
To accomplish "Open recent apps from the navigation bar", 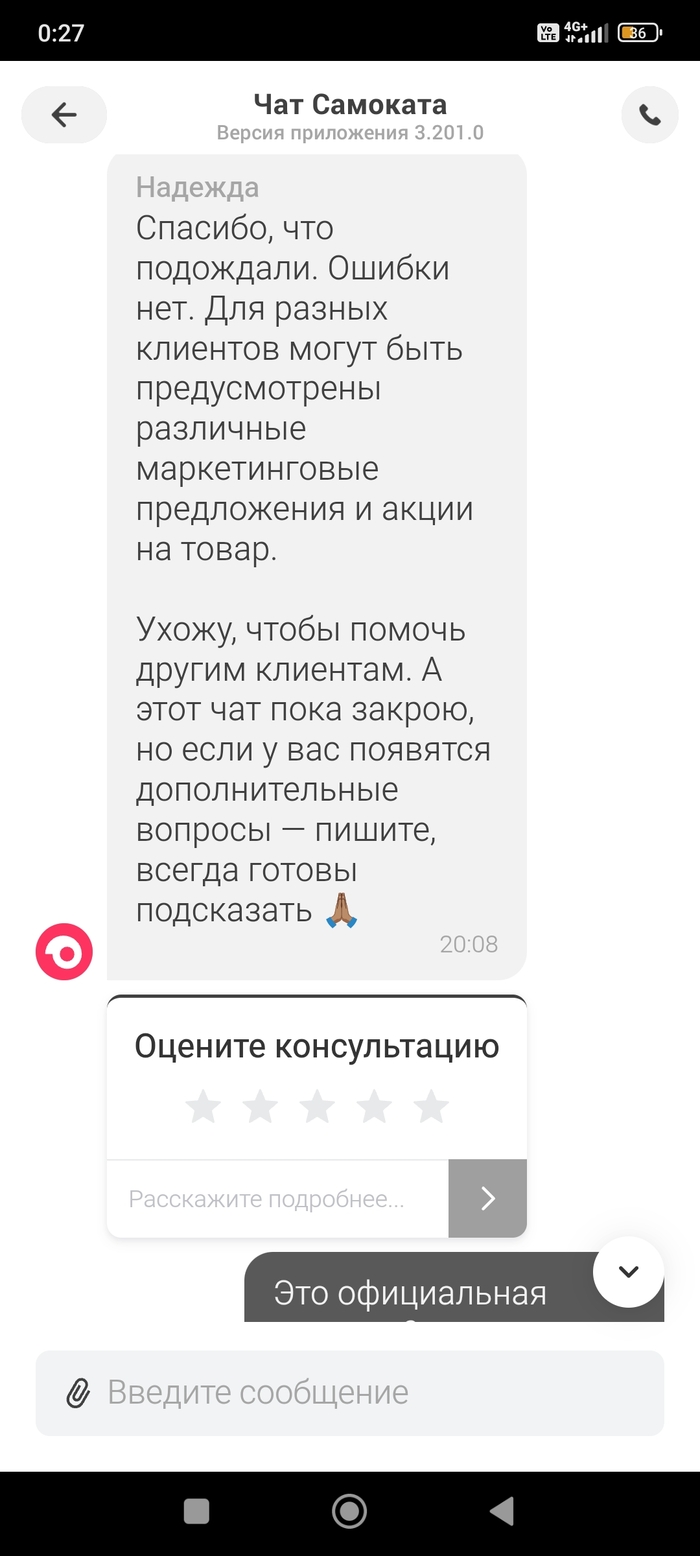I will (x=196, y=1510).
